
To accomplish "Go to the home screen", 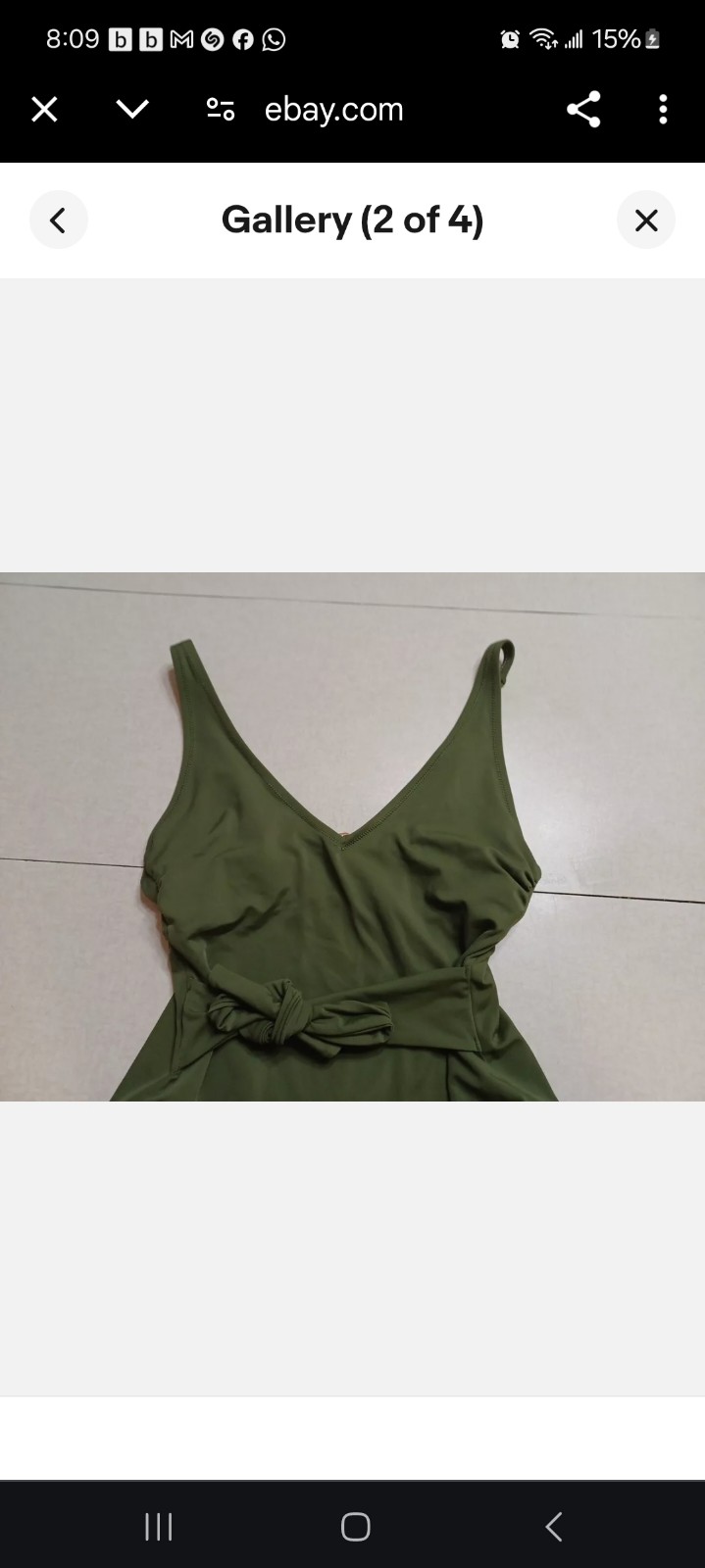I will (355, 1526).
